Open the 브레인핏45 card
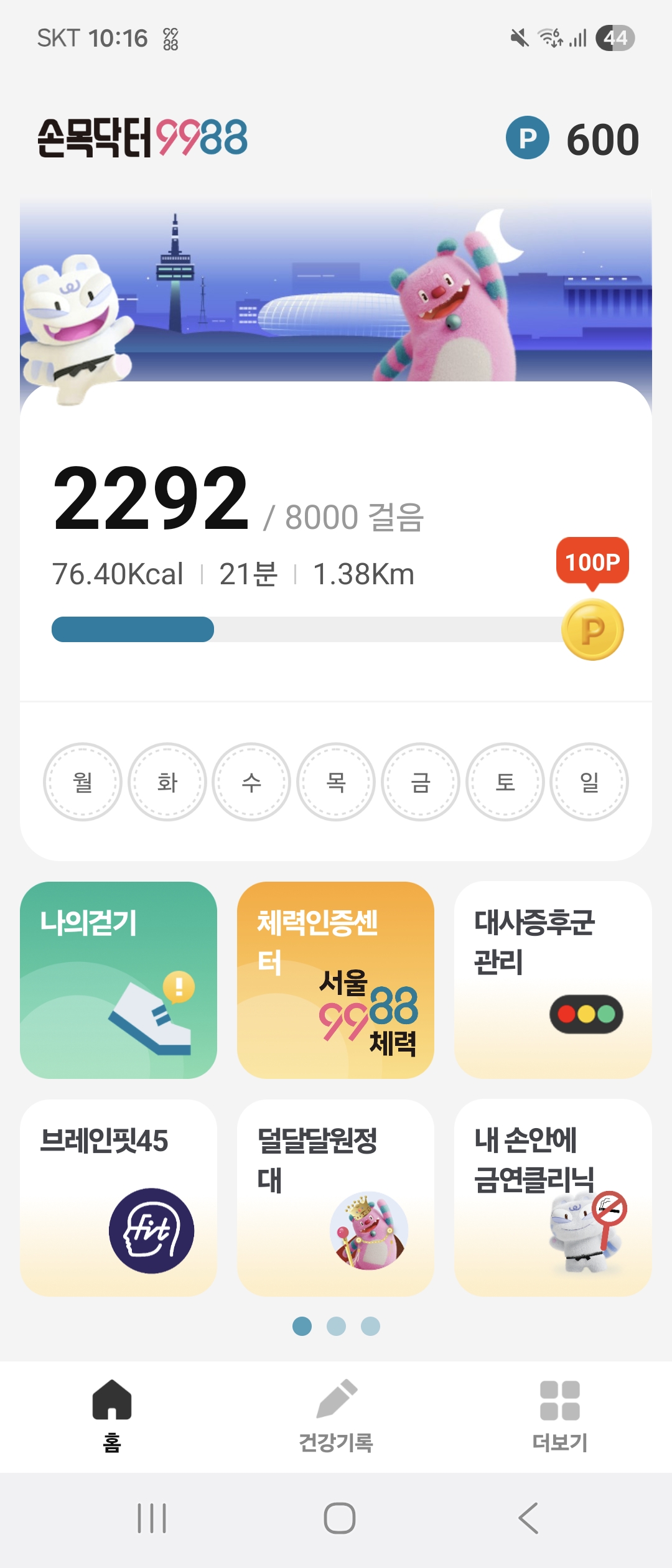 click(x=118, y=1197)
